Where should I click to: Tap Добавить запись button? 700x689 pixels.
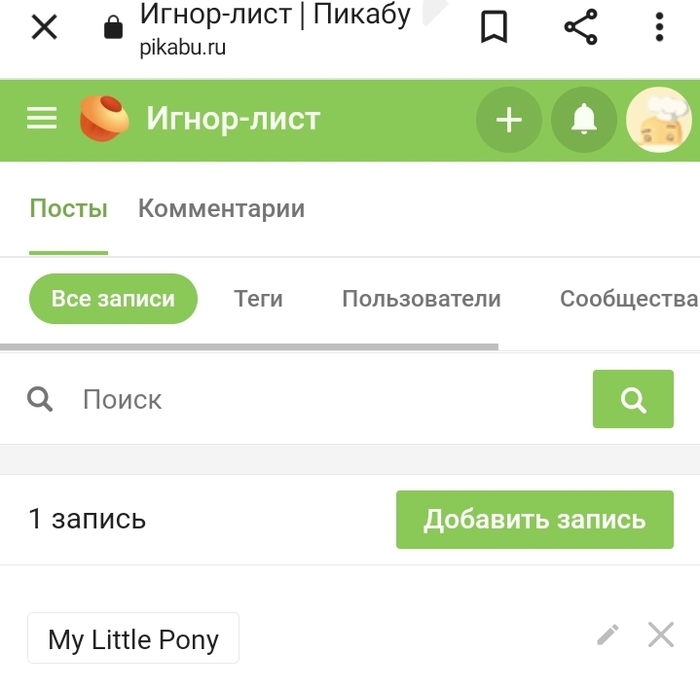point(534,520)
